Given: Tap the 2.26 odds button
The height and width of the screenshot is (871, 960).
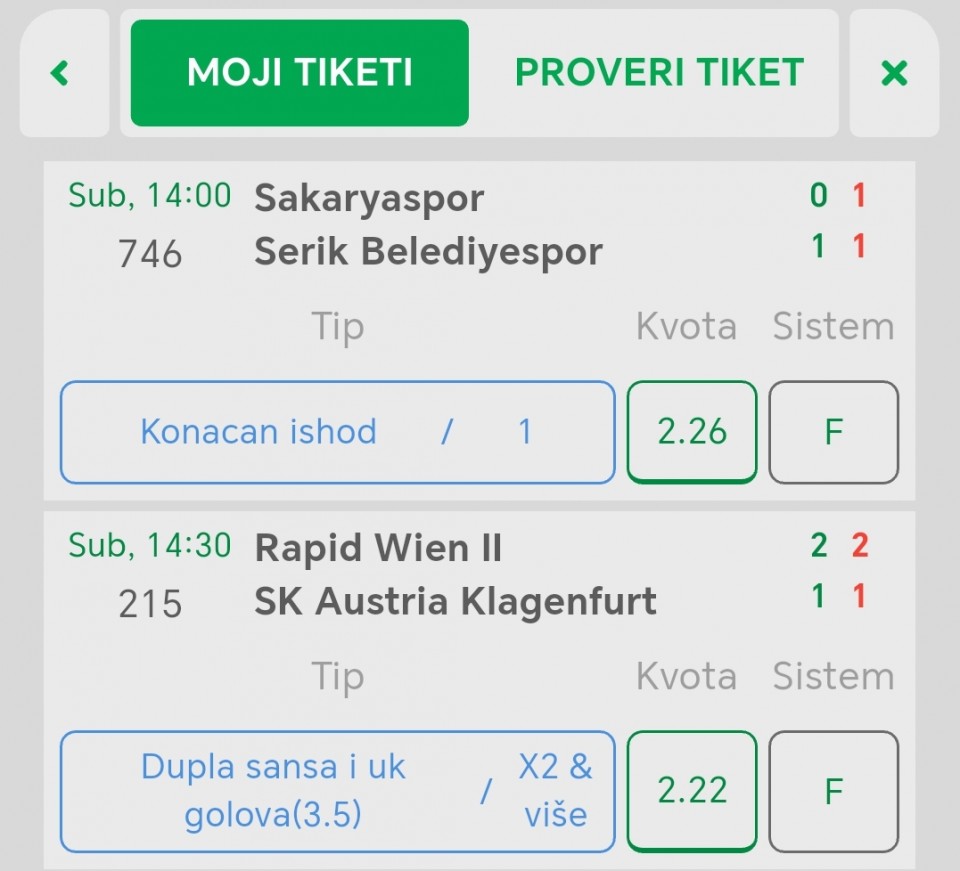Looking at the screenshot, I should (692, 432).
